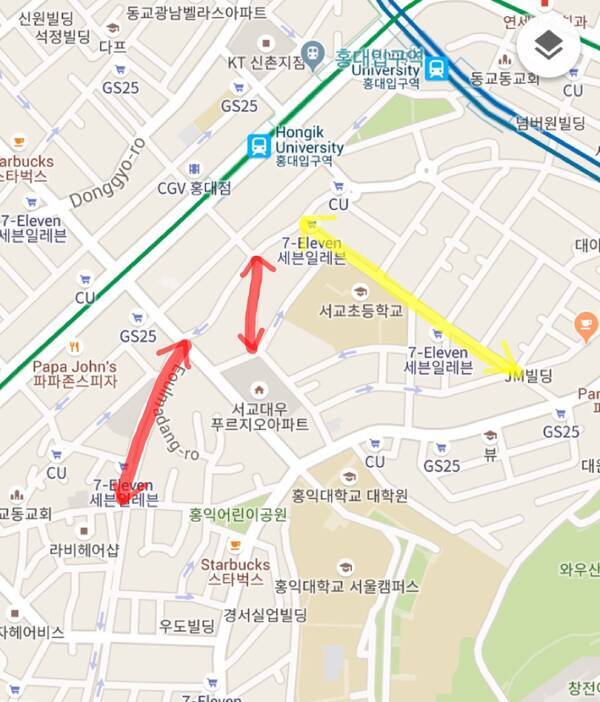
Task: Select the Papa John's pizza marker
Action: pos(74,340)
